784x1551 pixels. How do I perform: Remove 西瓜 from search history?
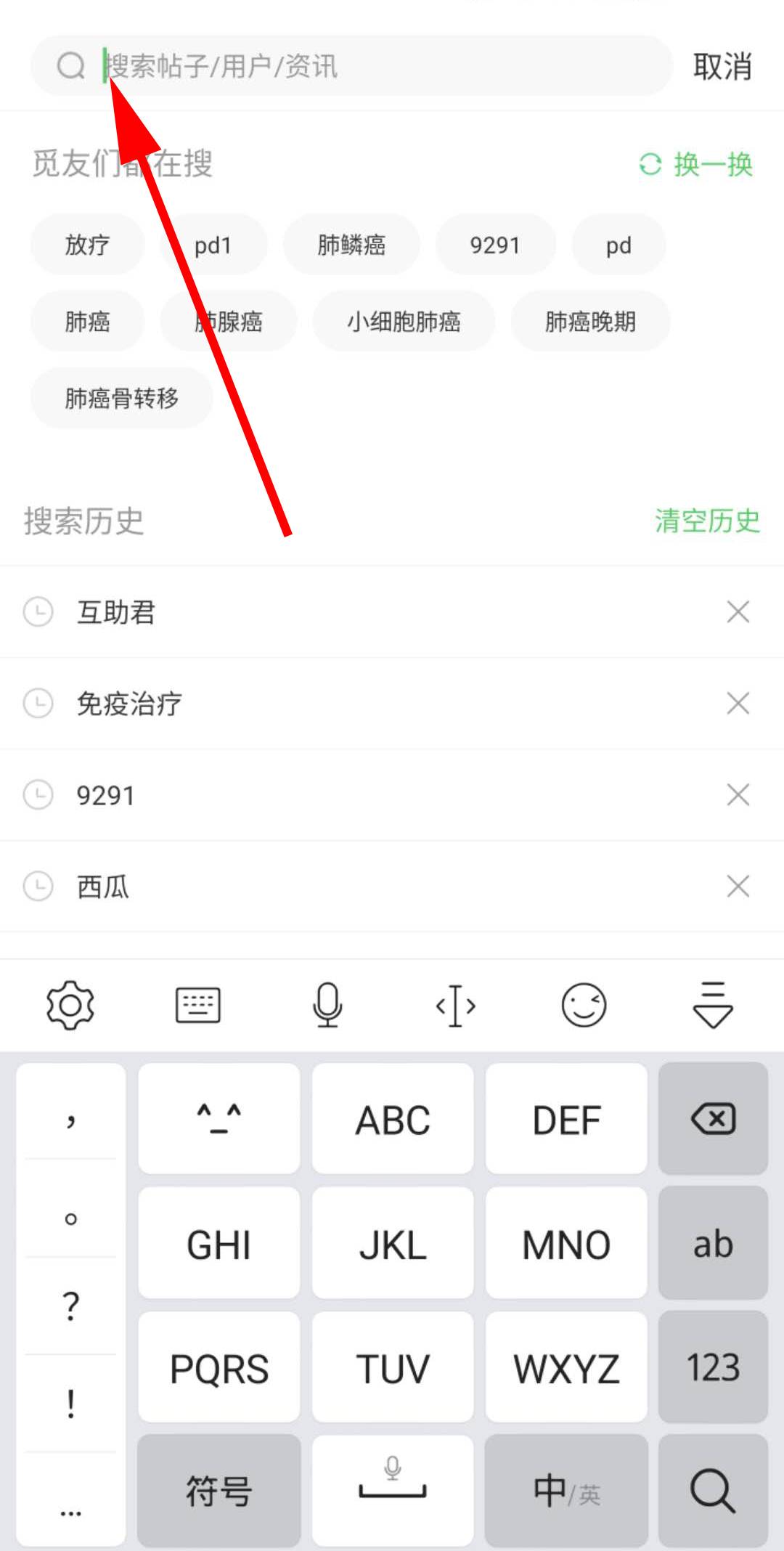coord(738,887)
